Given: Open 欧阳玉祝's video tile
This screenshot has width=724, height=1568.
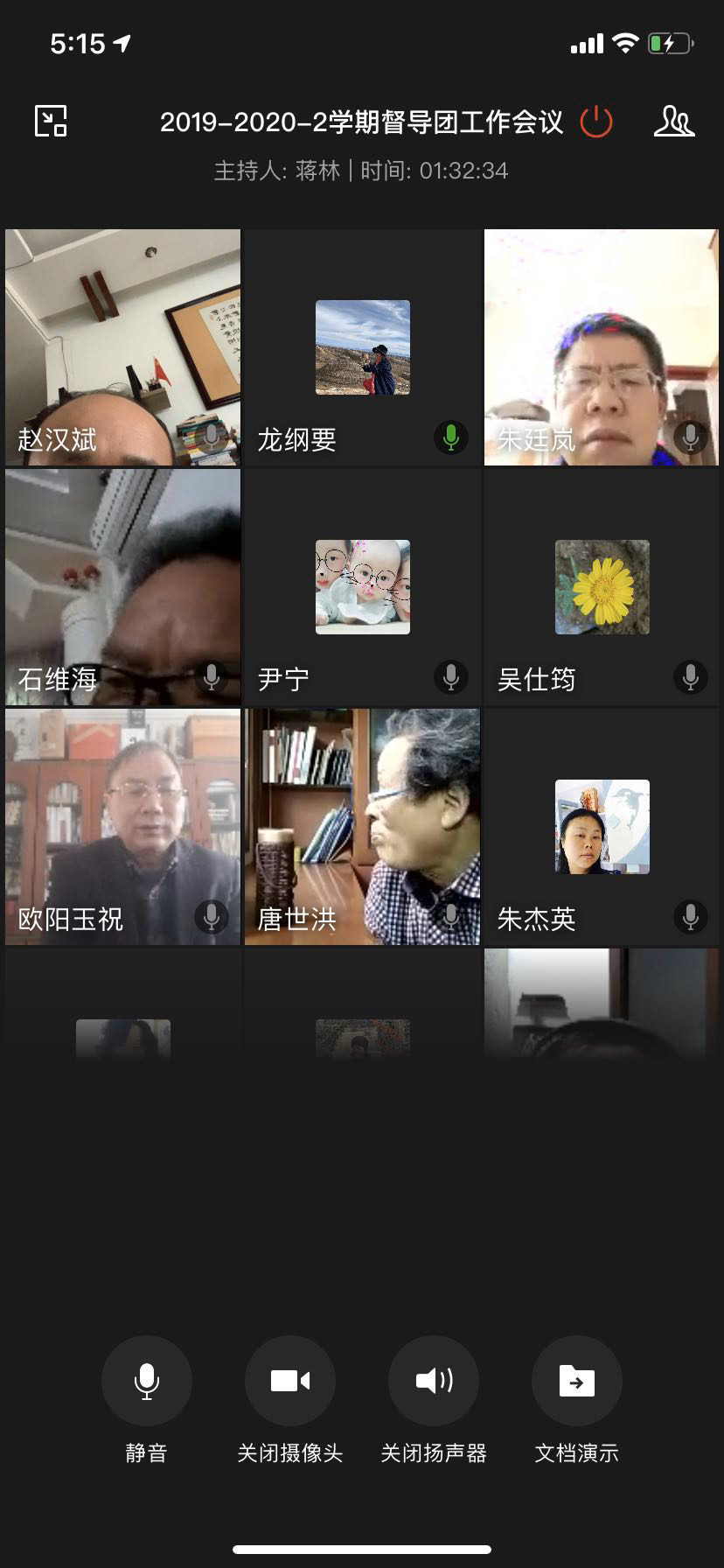Looking at the screenshot, I should coord(122,827).
